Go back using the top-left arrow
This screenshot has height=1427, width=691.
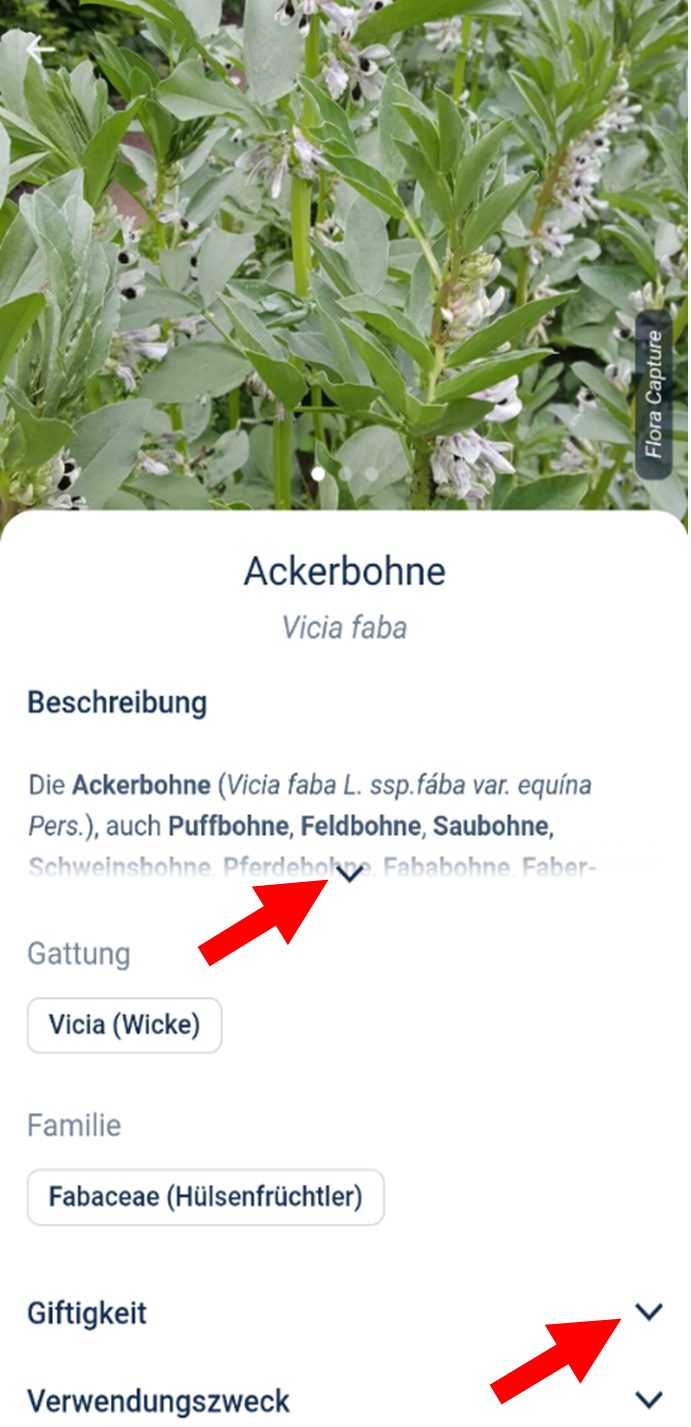41,49
